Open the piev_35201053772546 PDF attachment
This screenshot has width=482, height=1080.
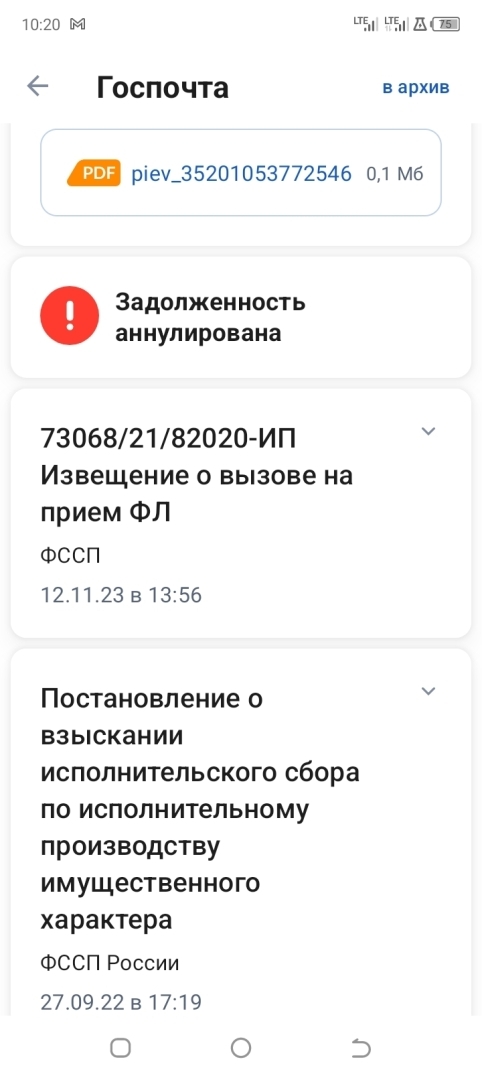pos(241,173)
